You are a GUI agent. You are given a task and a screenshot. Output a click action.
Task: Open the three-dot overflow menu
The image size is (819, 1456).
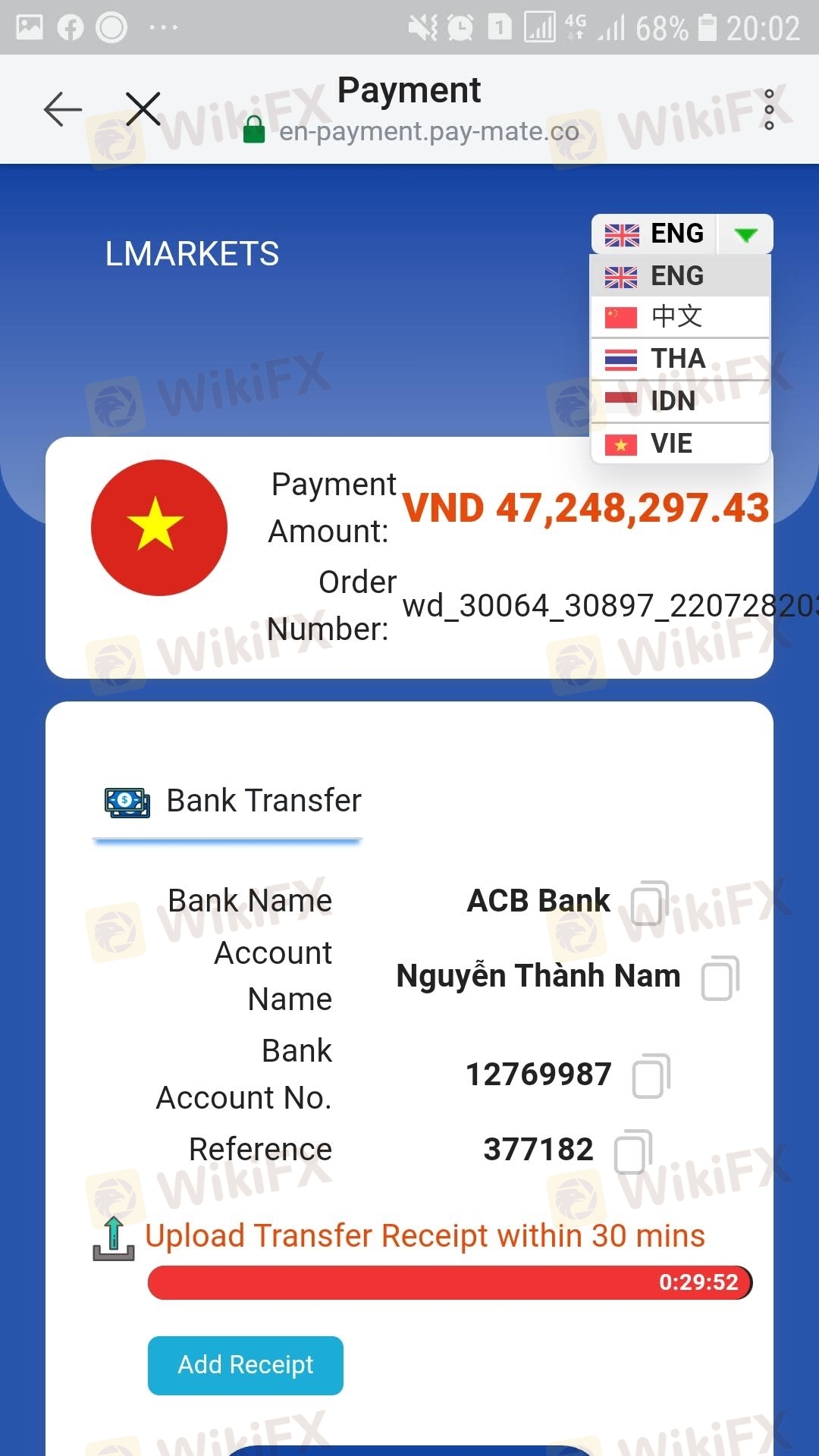(769, 109)
